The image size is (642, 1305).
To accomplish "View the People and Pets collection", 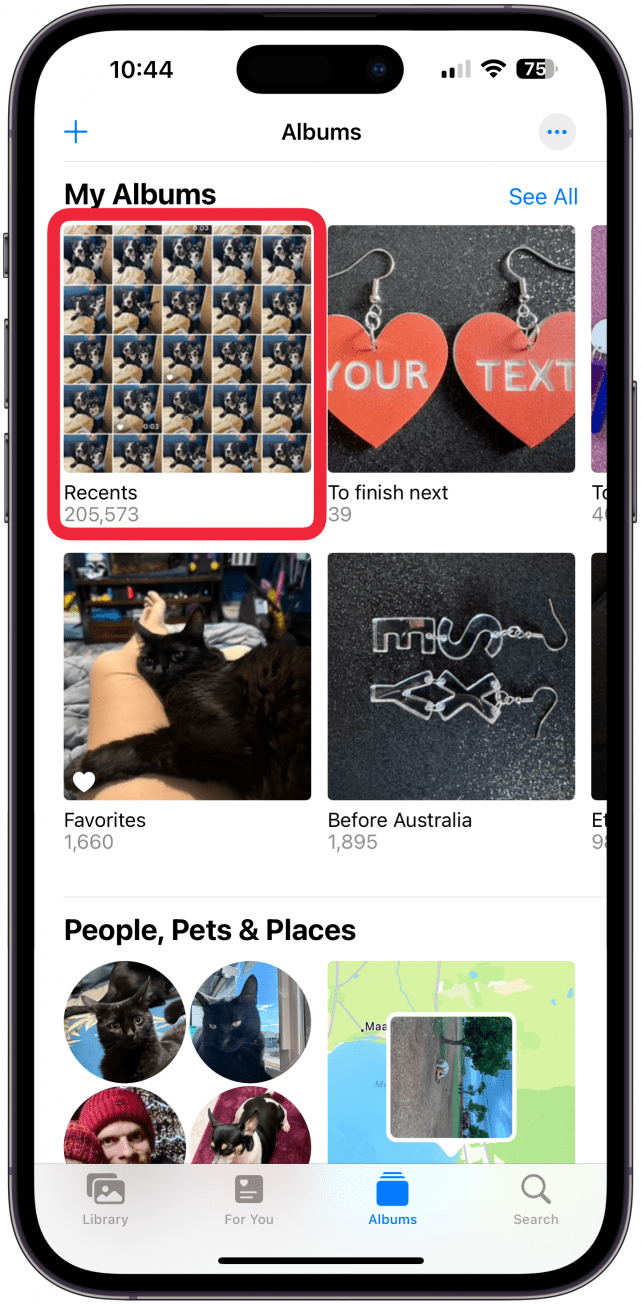I will [187, 1060].
